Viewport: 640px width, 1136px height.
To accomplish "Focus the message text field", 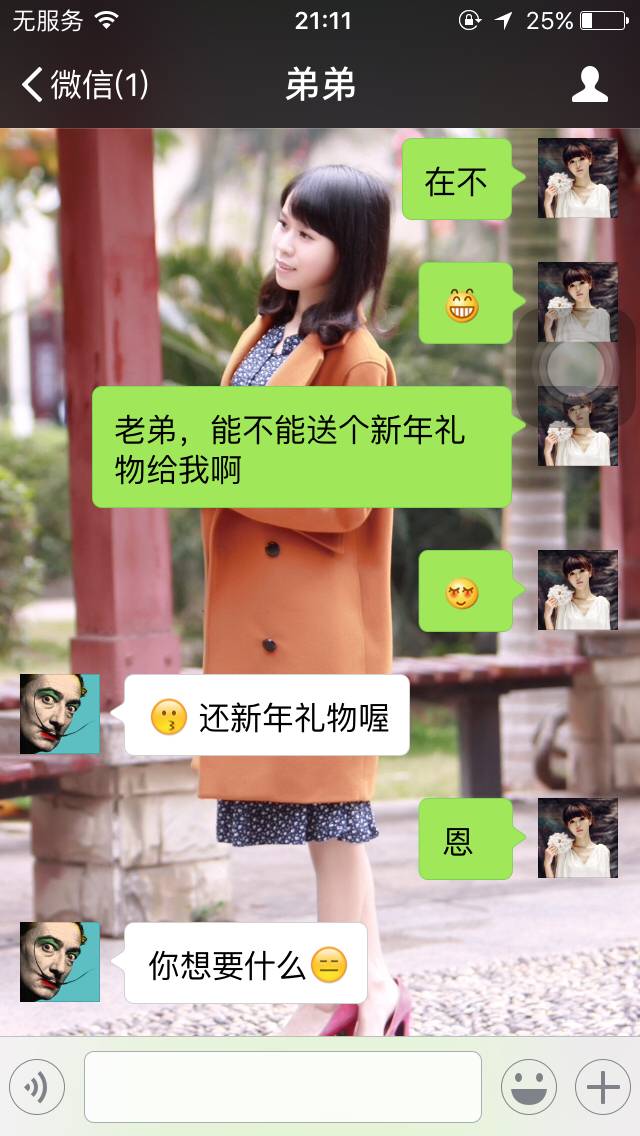I will pos(282,1087).
